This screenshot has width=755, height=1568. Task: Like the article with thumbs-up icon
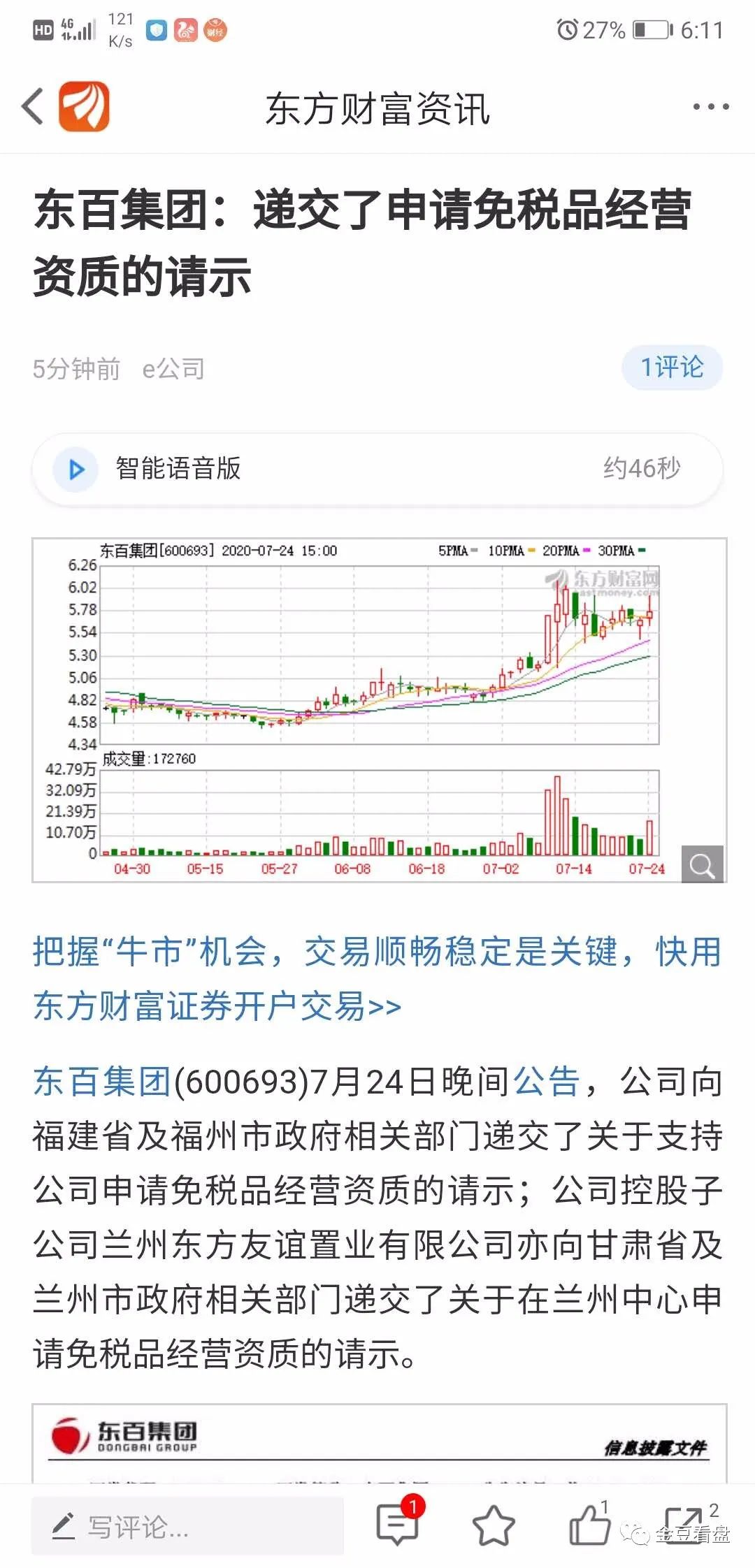point(589,1525)
